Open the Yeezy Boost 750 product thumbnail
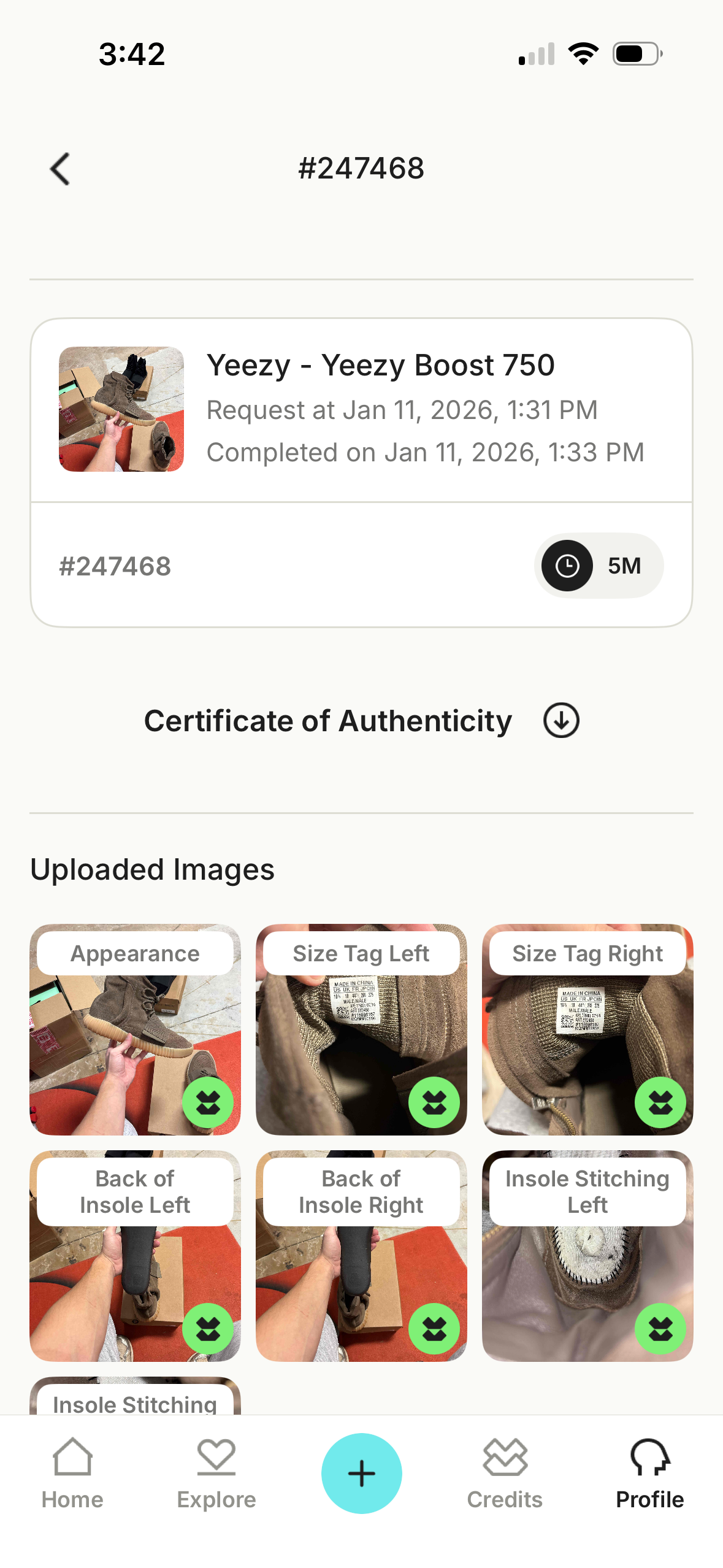Screen dimensions: 723x1568 [x=121, y=409]
